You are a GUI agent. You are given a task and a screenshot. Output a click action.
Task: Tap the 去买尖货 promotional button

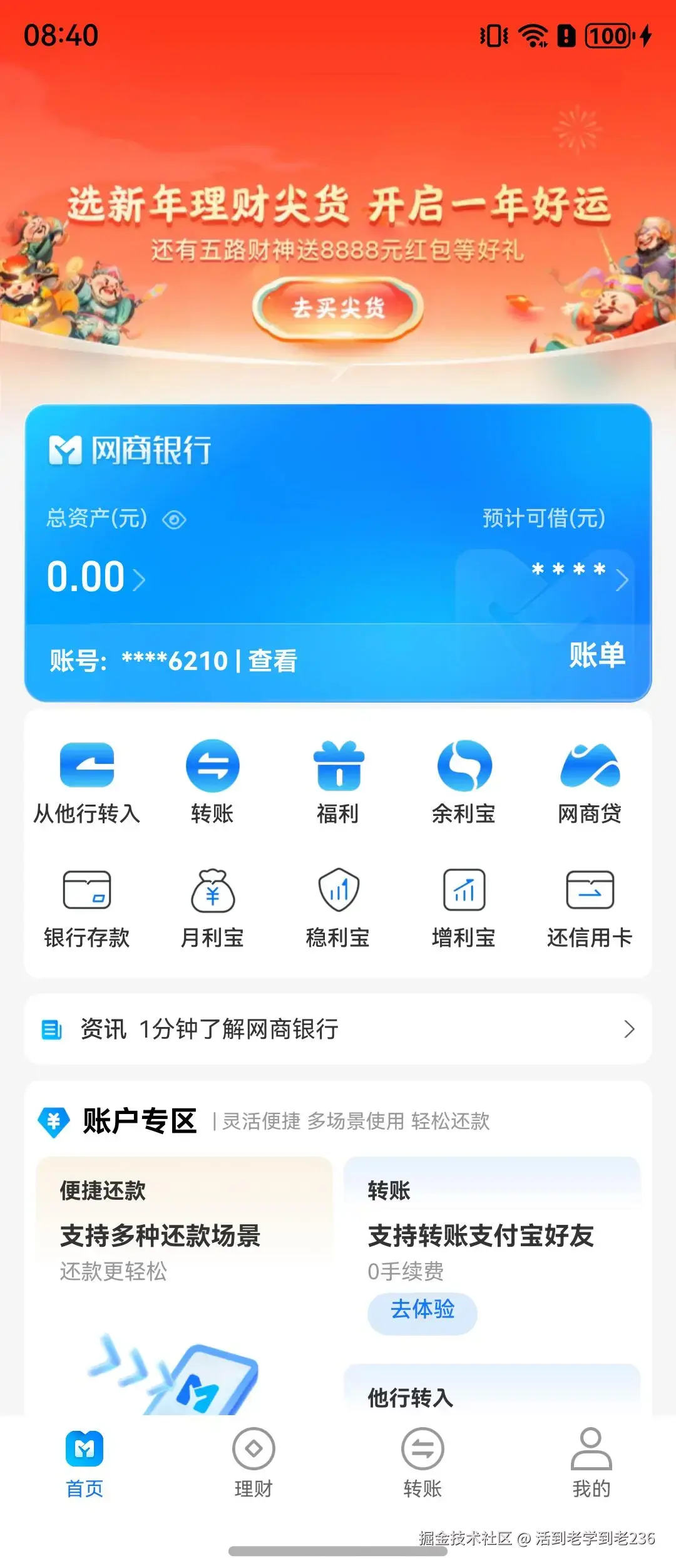pos(338,308)
